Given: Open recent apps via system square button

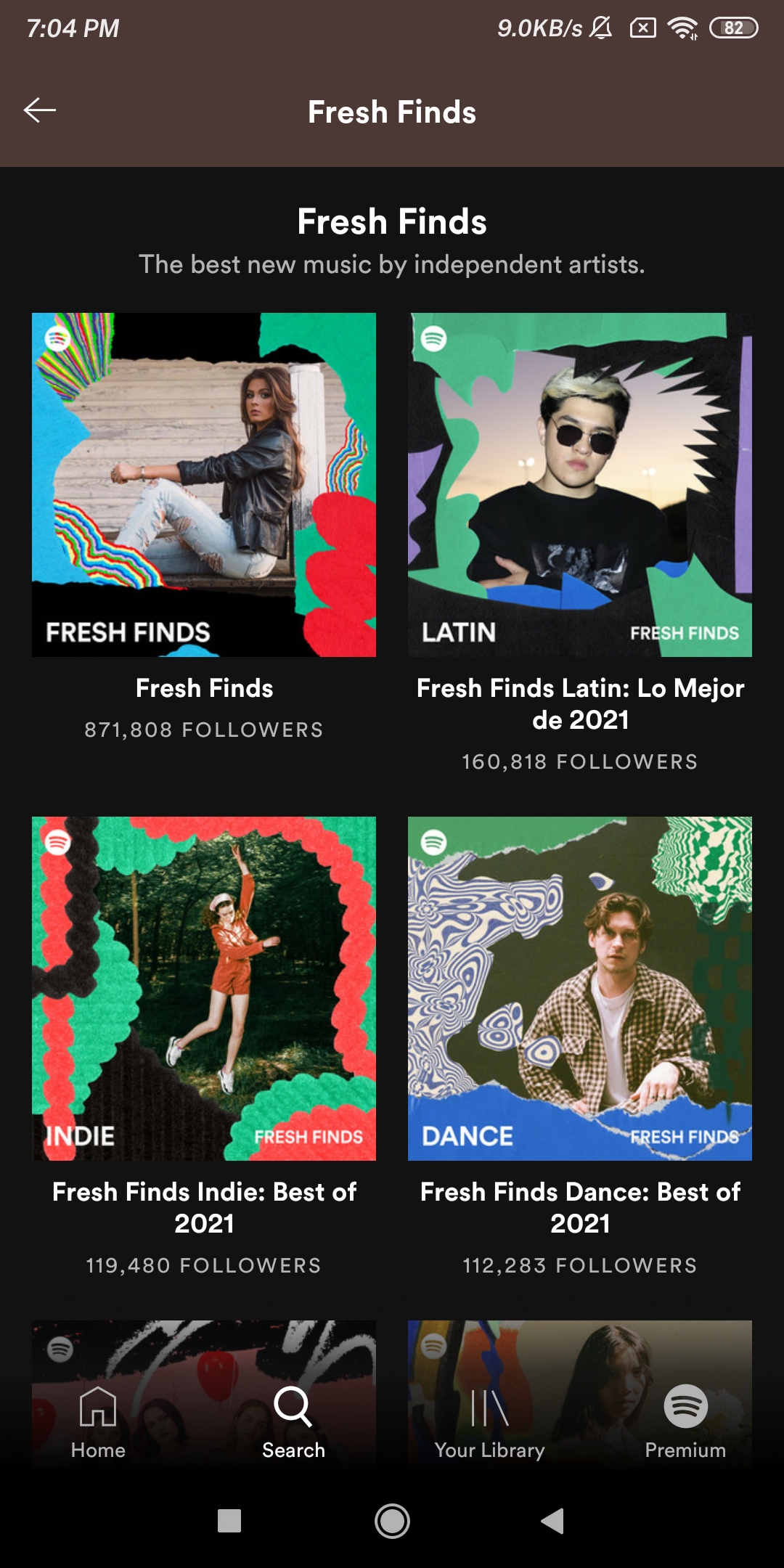Looking at the screenshot, I should 229,1521.
